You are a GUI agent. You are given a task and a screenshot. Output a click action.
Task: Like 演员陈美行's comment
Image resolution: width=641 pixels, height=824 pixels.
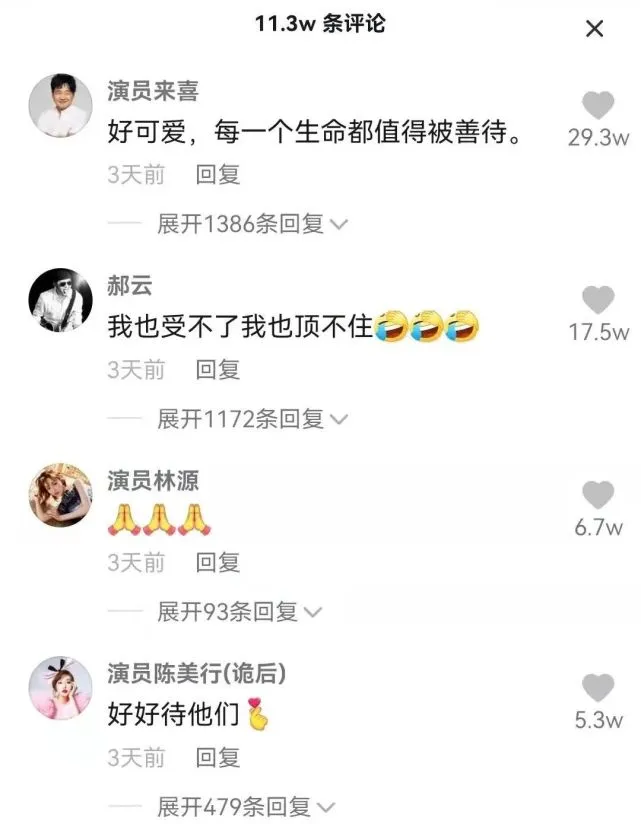coord(598,688)
